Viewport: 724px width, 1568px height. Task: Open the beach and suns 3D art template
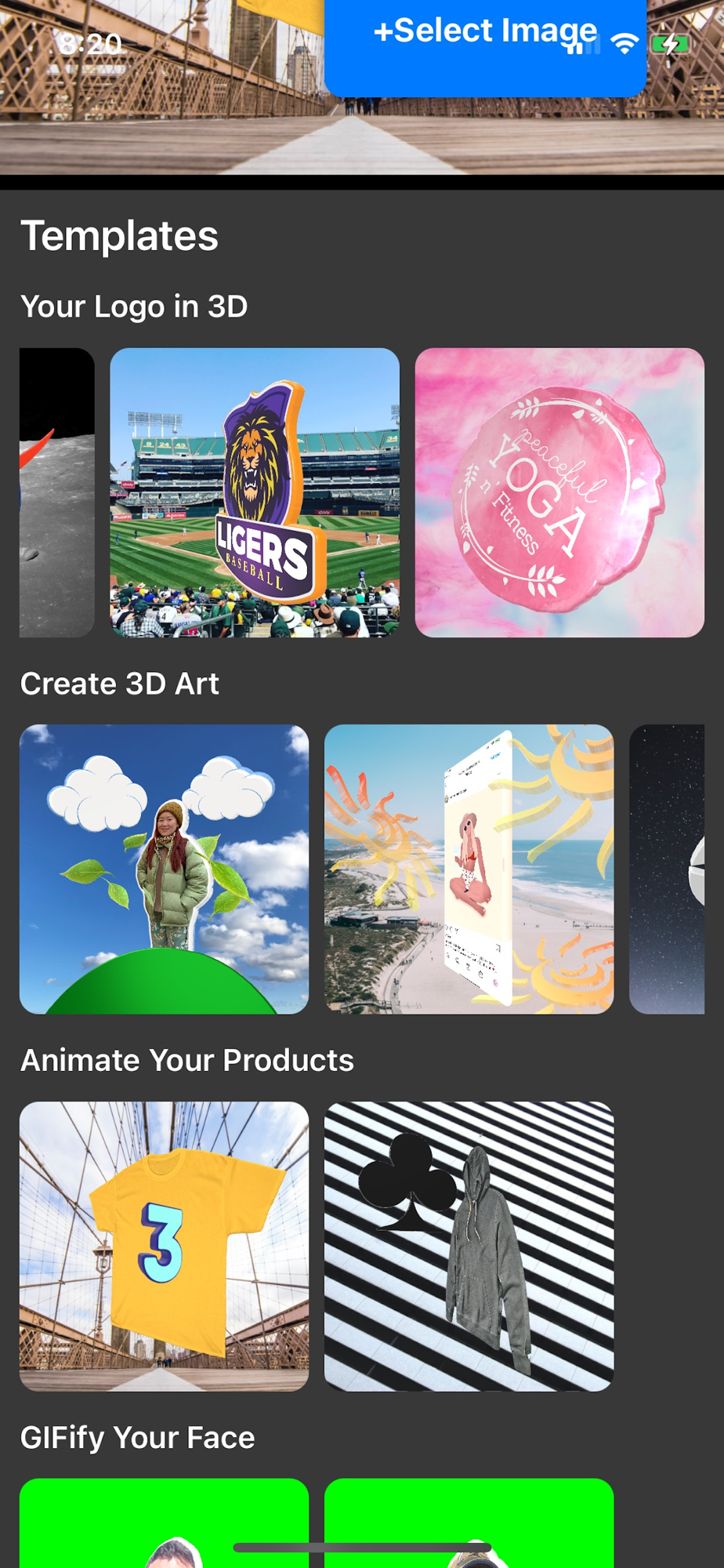469,869
